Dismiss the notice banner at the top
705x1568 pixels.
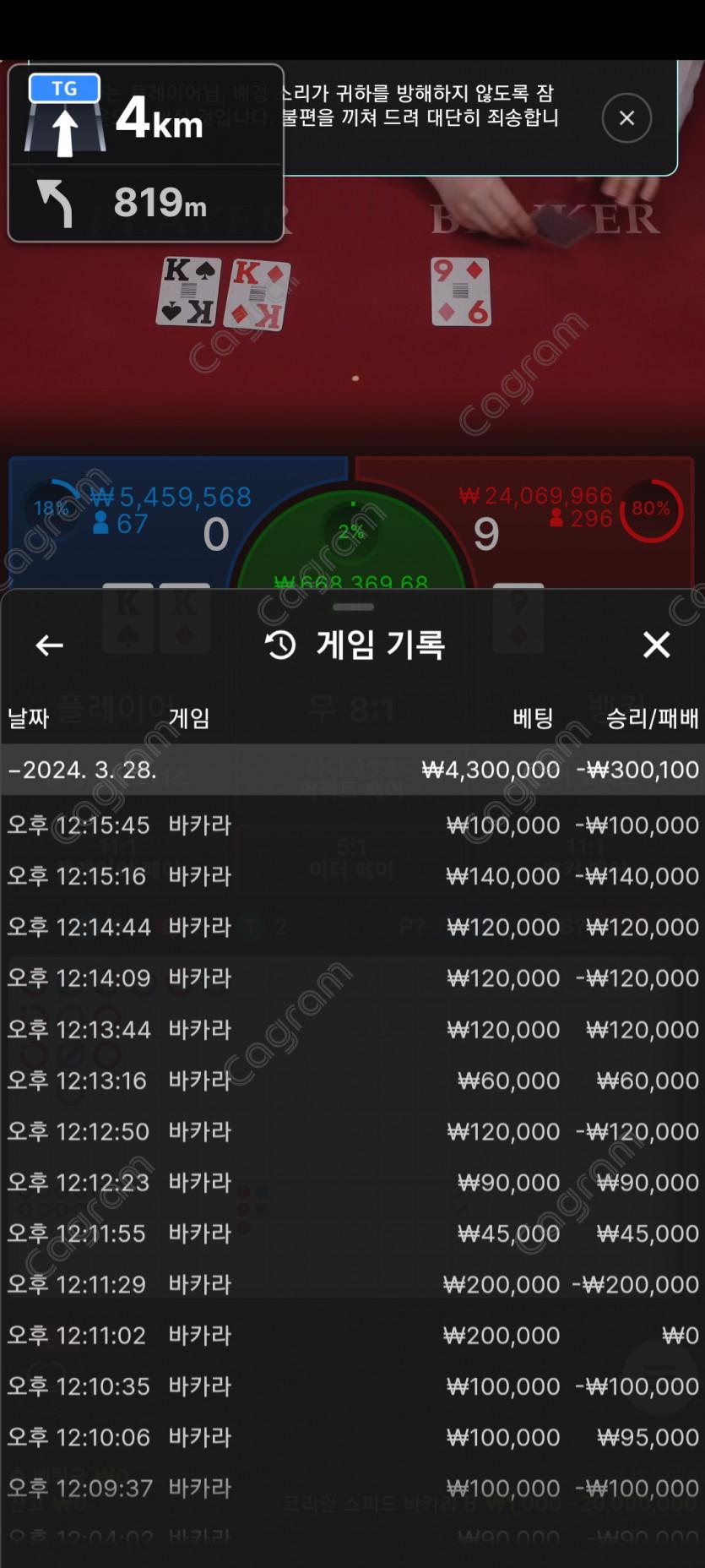[x=626, y=118]
